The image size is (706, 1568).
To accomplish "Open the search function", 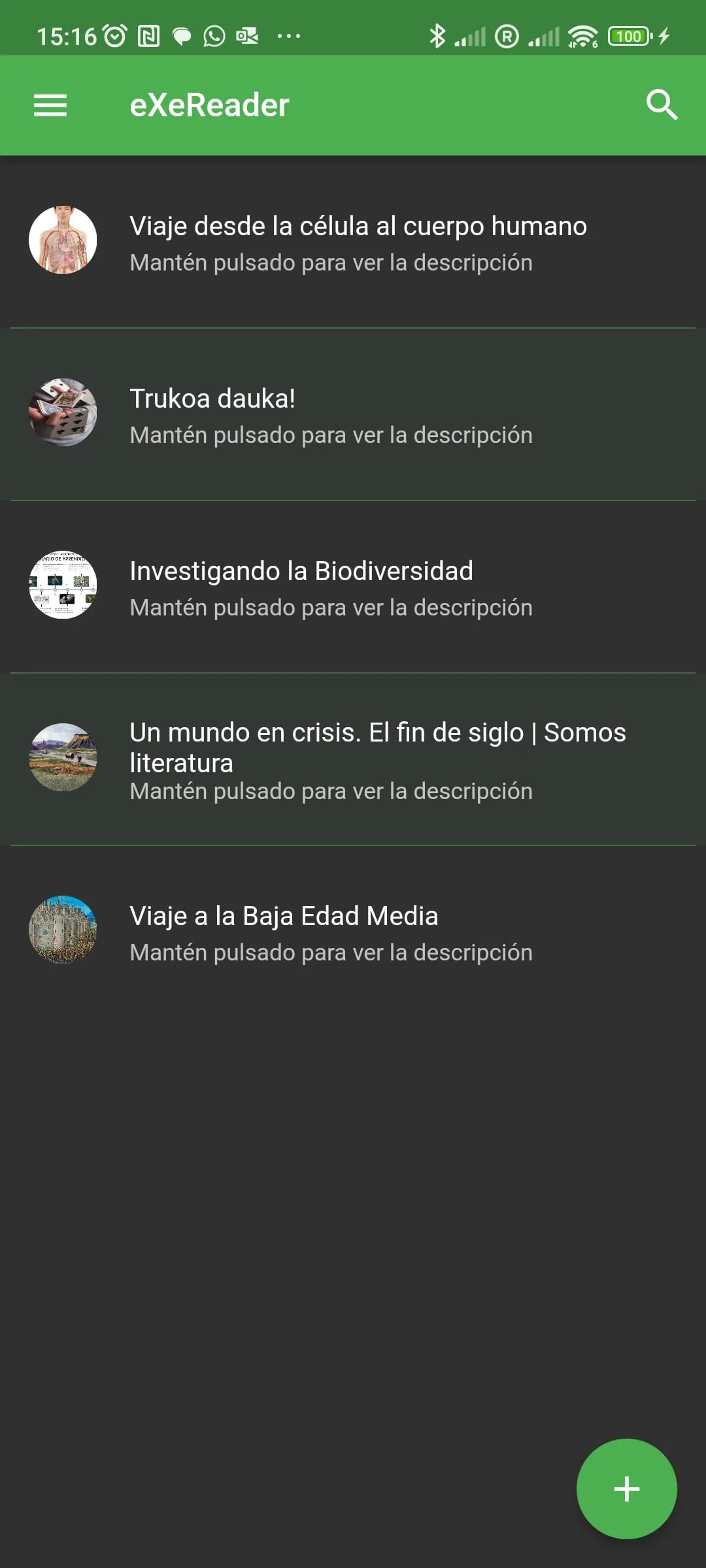I will pyautogui.click(x=662, y=103).
